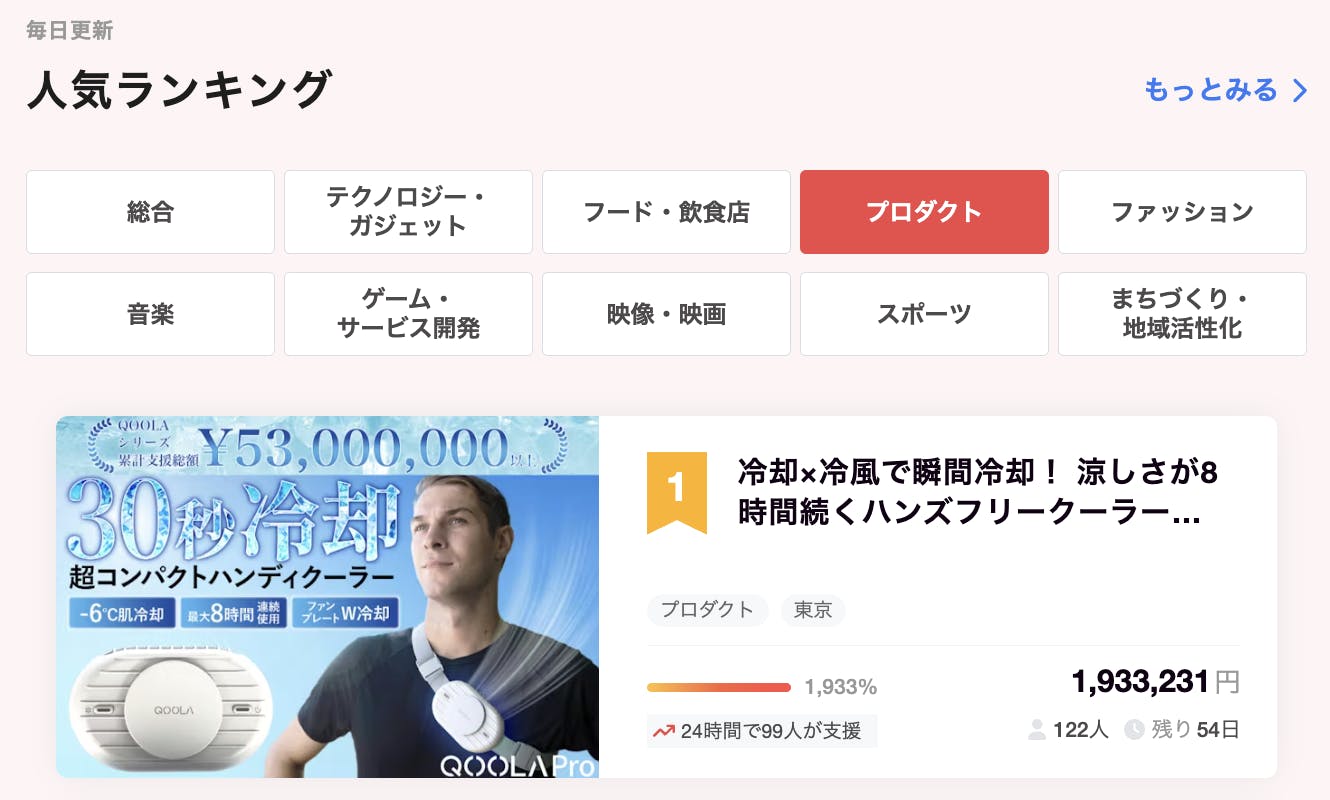Tap the selected プロダクト category tab
1330x800 pixels.
pos(924,212)
